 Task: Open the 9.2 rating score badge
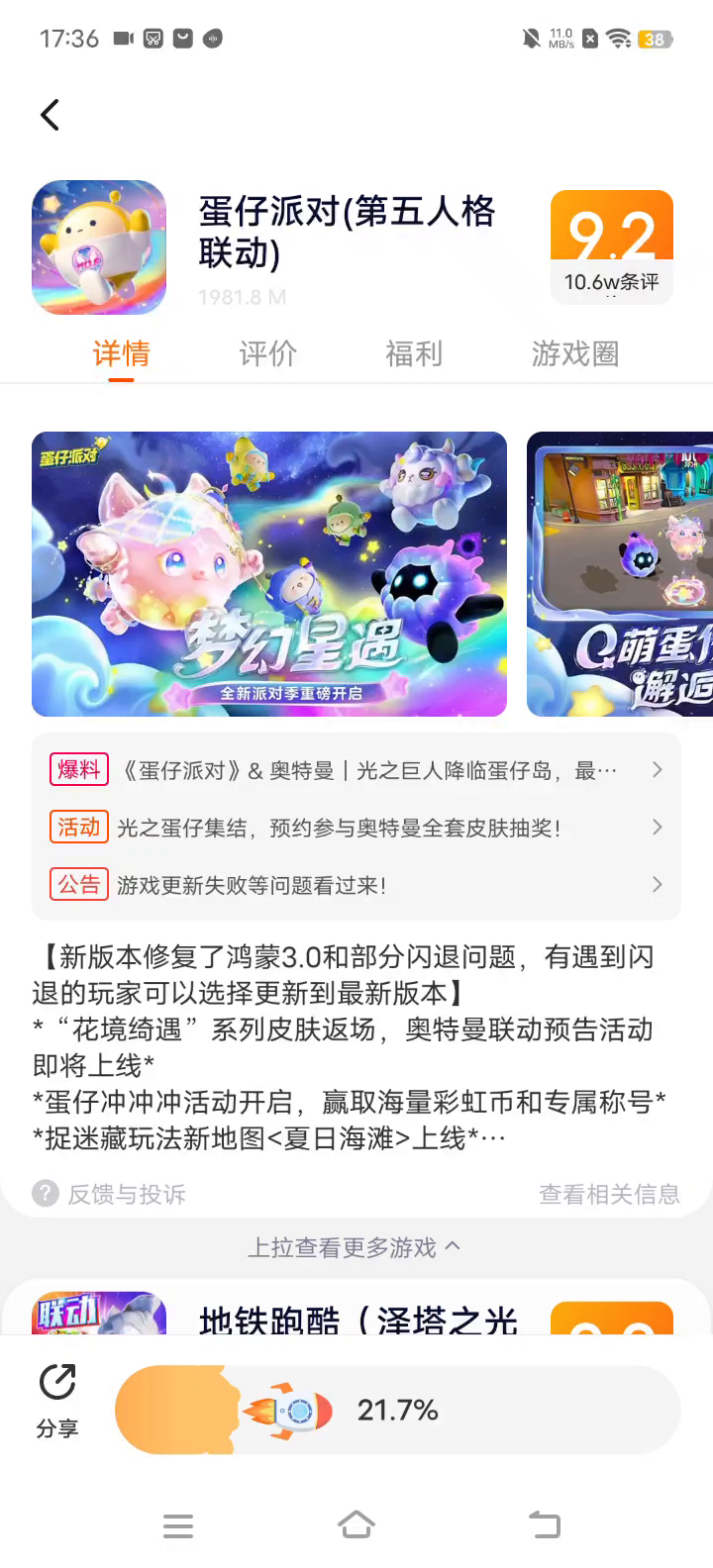(611, 245)
